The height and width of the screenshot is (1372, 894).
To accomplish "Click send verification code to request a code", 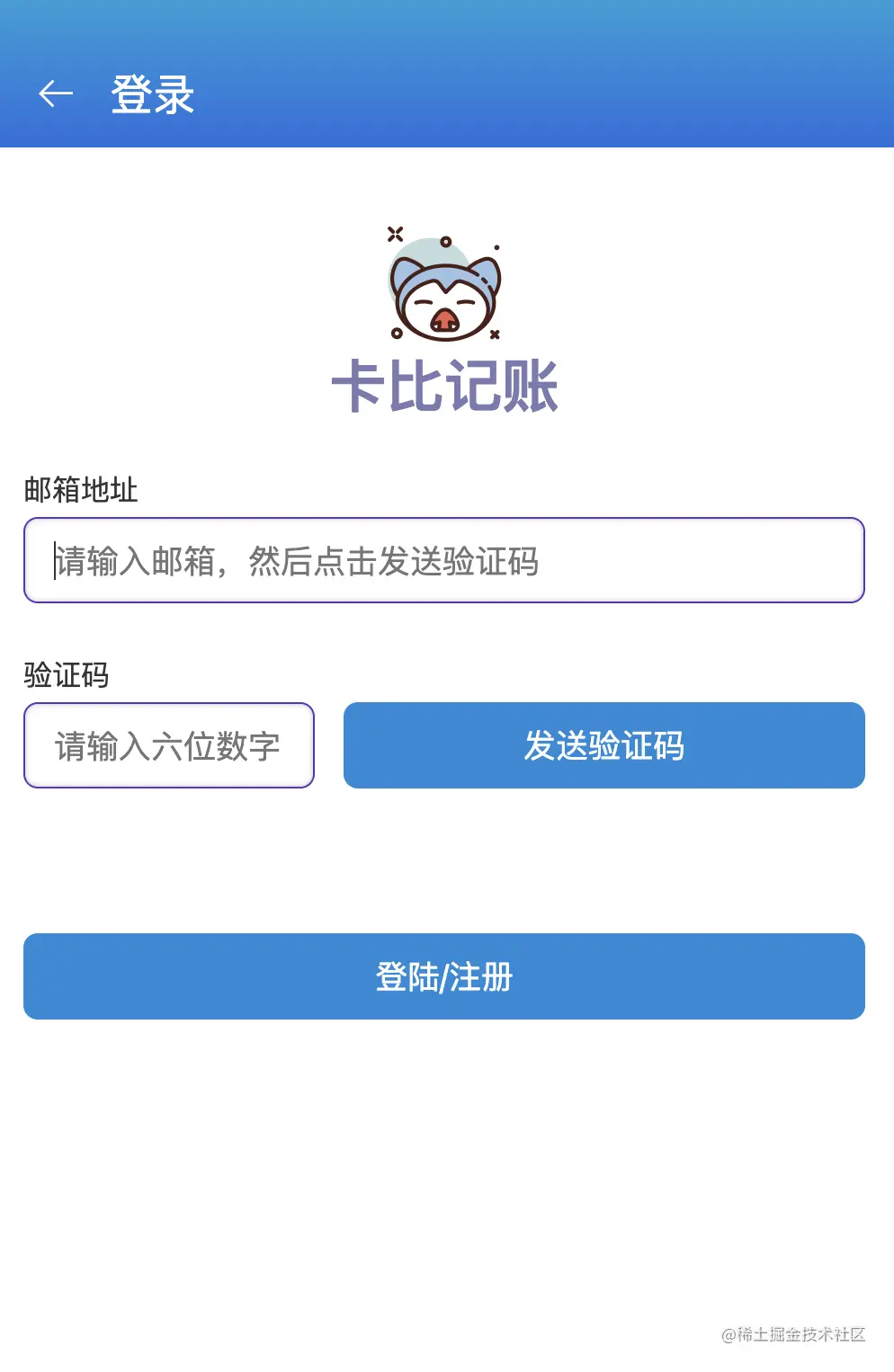I will [x=603, y=744].
